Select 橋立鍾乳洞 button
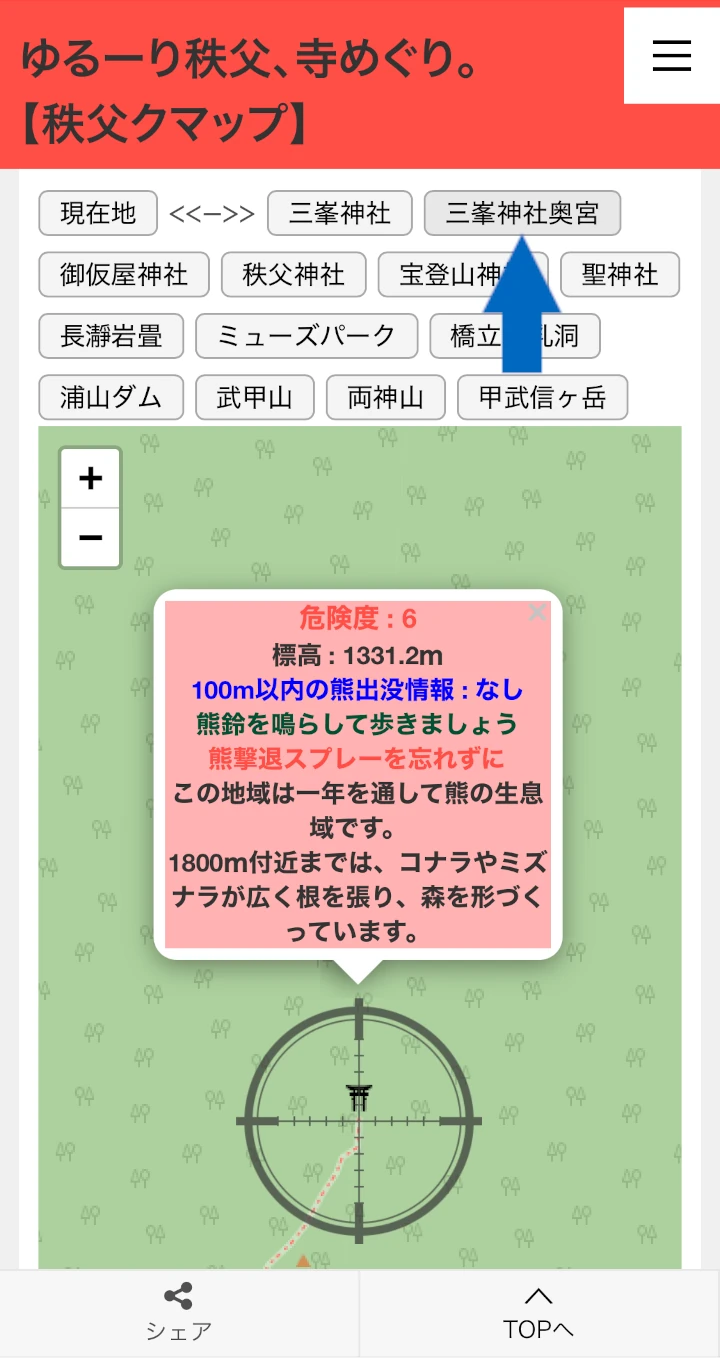720x1358 pixels. [x=460, y=336]
